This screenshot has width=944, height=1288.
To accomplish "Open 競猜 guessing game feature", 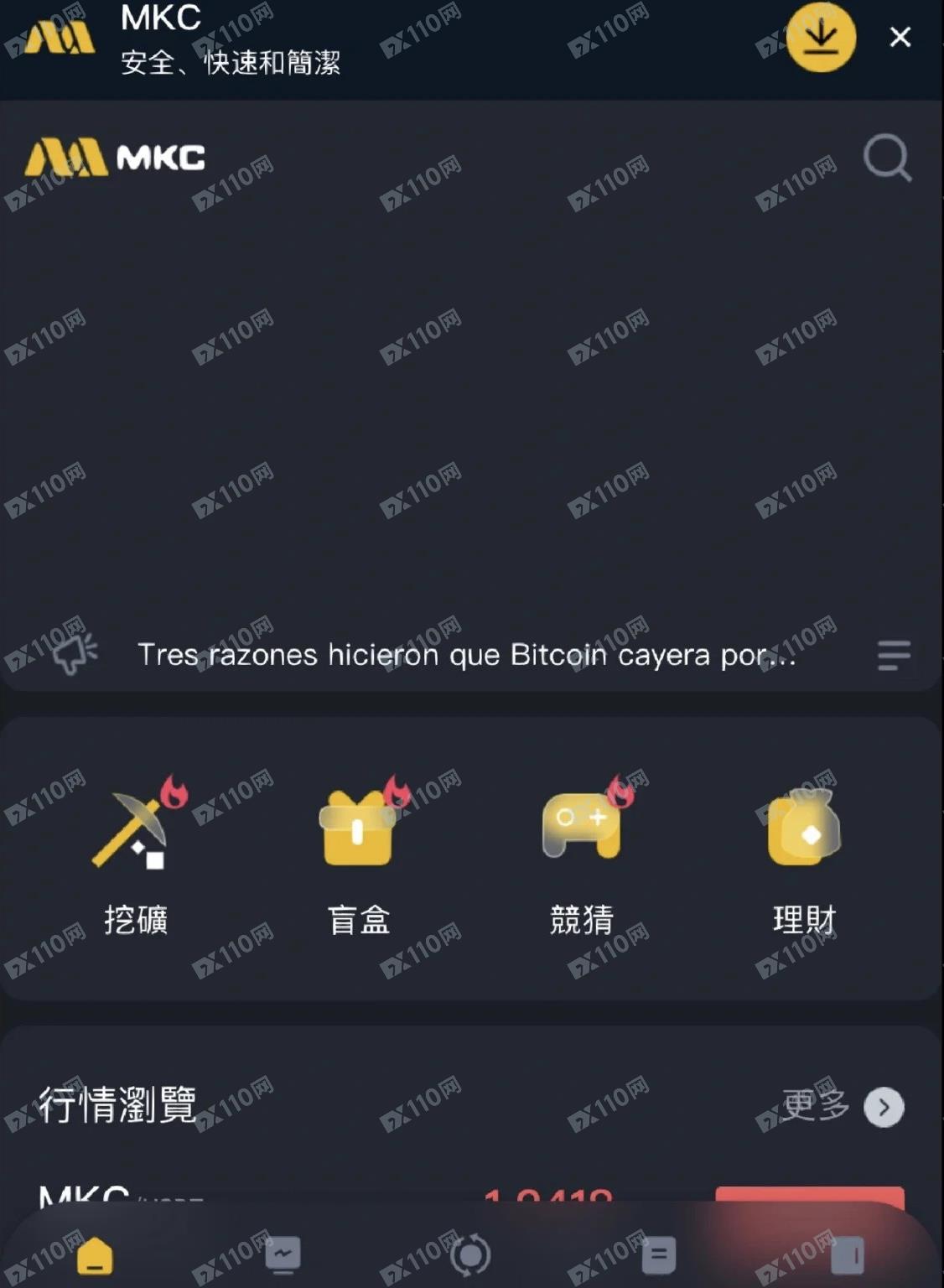I will pos(582,855).
